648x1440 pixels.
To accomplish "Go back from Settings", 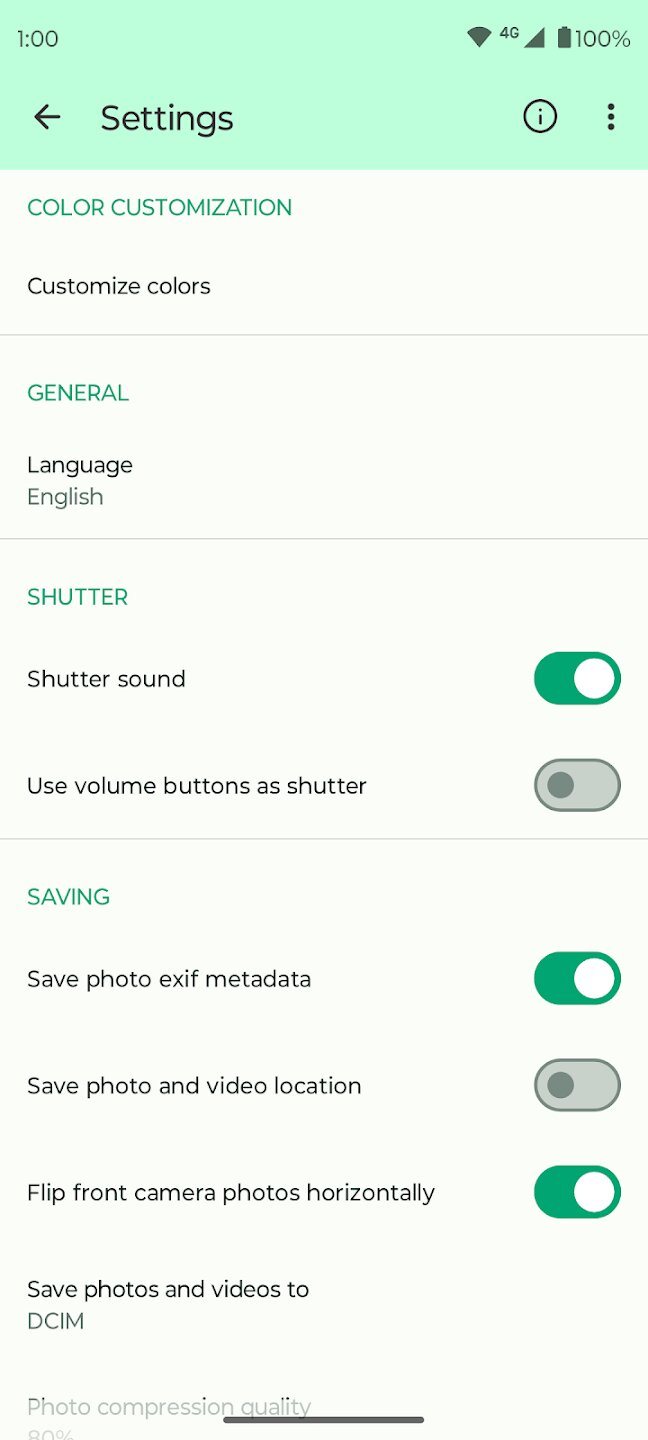I will coord(47,118).
